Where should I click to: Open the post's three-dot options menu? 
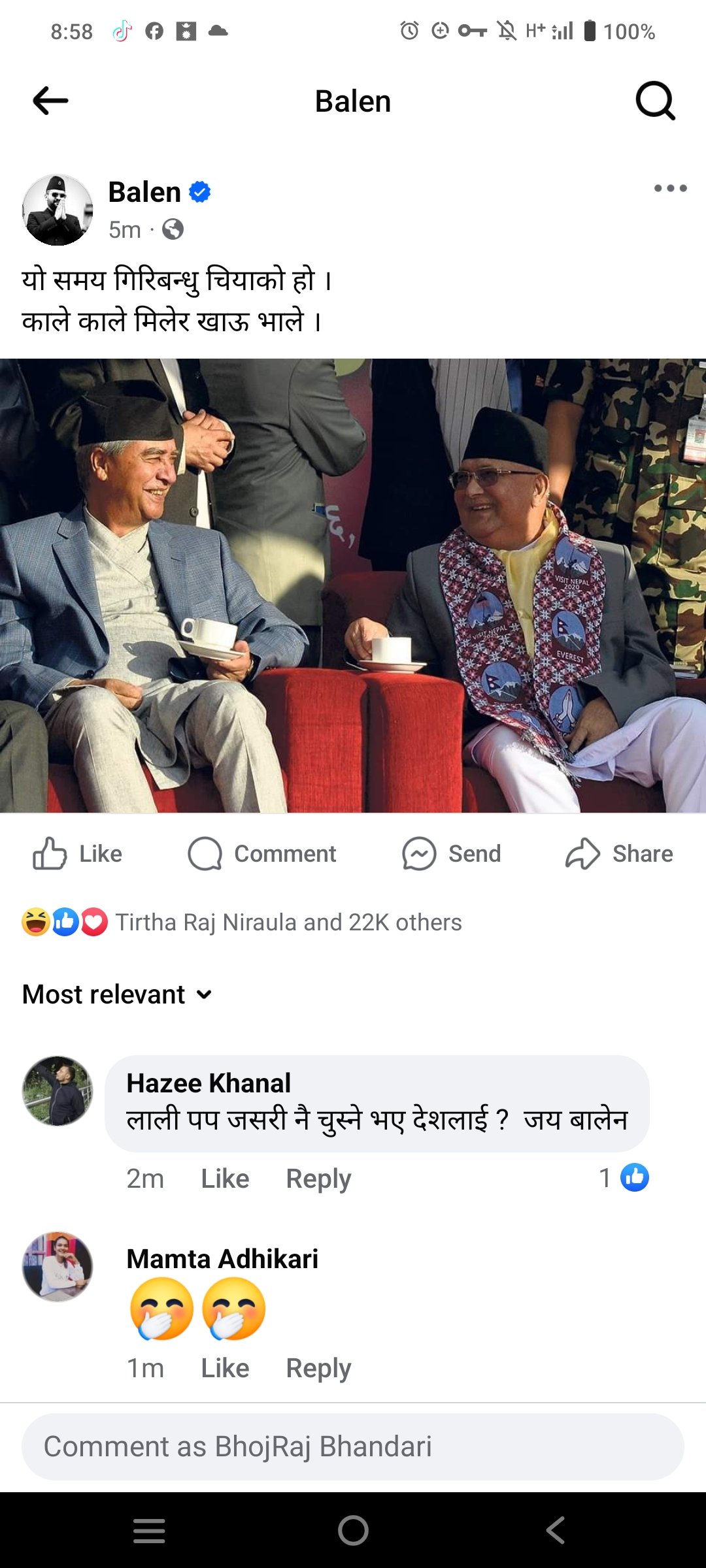click(670, 189)
